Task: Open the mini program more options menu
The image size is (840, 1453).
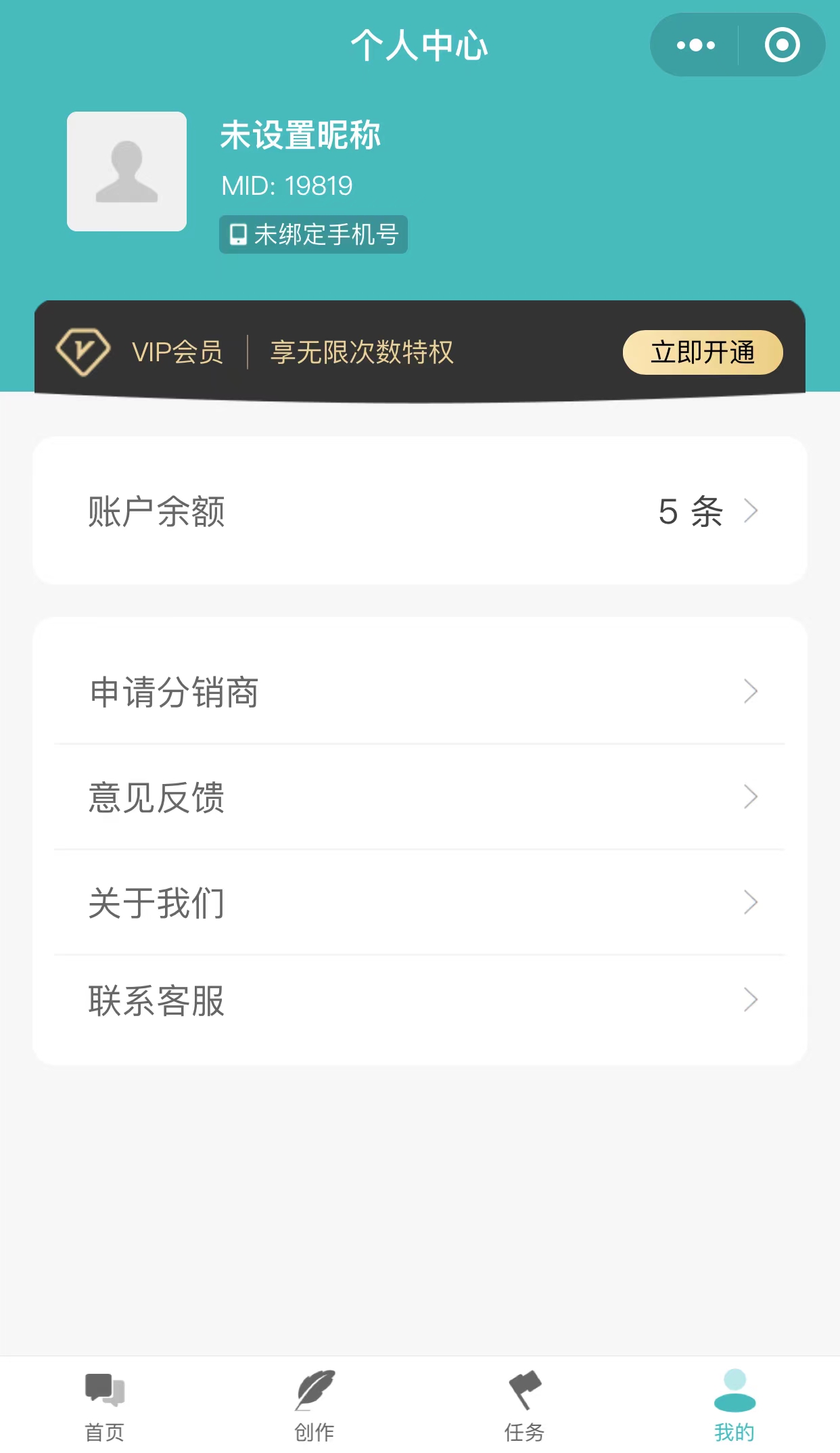Action: pyautogui.click(x=695, y=45)
